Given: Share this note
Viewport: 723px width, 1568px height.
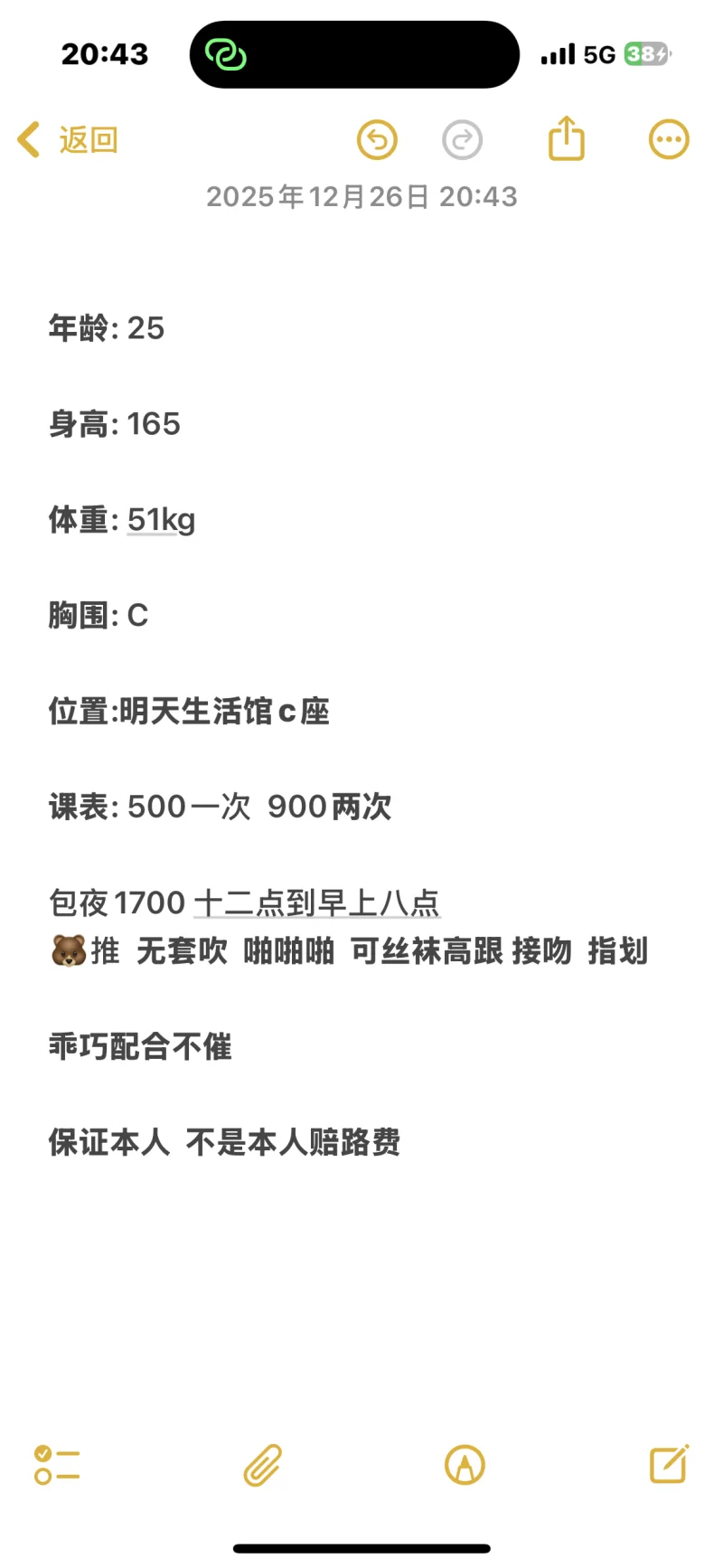Looking at the screenshot, I should (567, 139).
